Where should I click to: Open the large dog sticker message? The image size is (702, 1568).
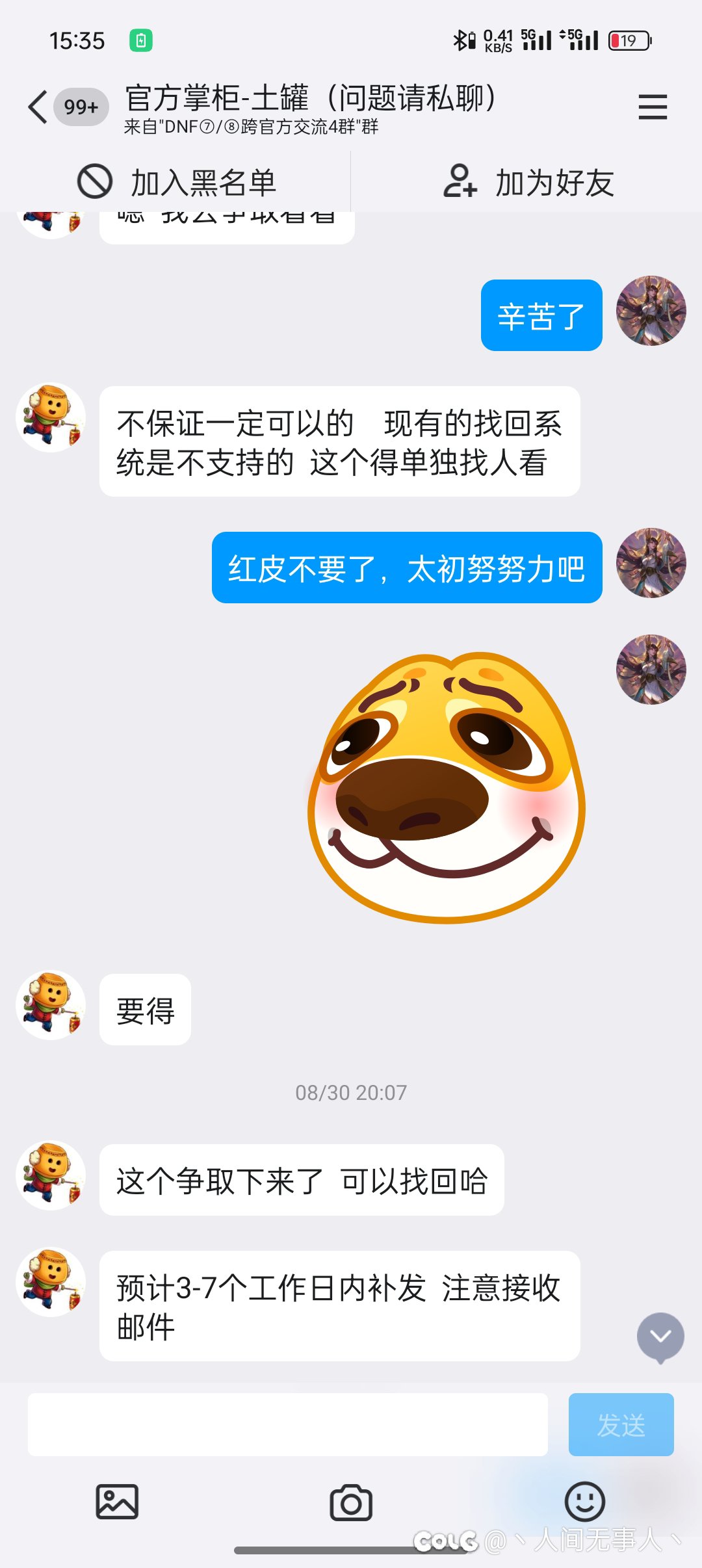[447, 787]
